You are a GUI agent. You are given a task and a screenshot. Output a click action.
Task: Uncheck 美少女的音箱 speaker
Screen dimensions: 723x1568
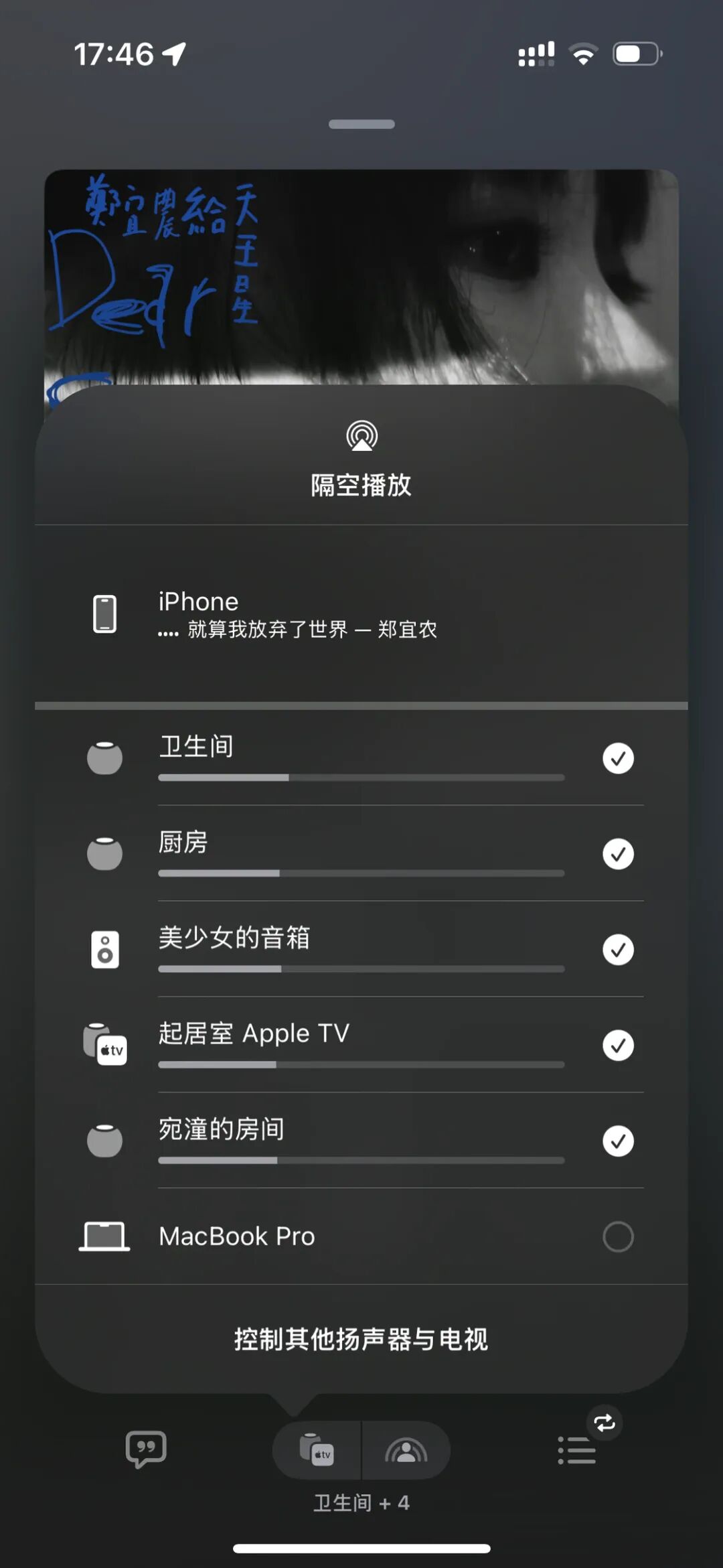[x=618, y=950]
